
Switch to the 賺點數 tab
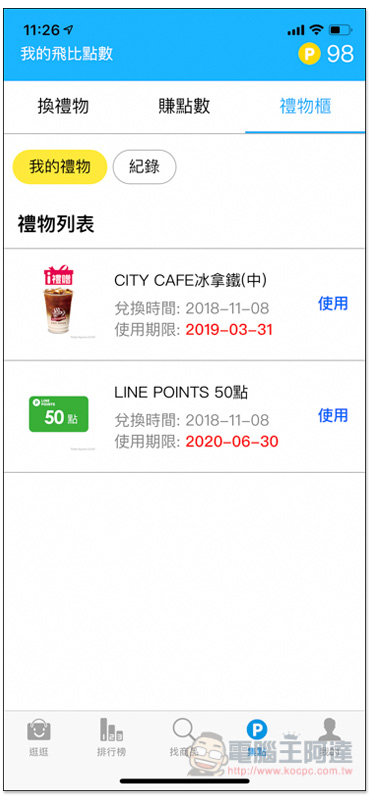coord(184,106)
